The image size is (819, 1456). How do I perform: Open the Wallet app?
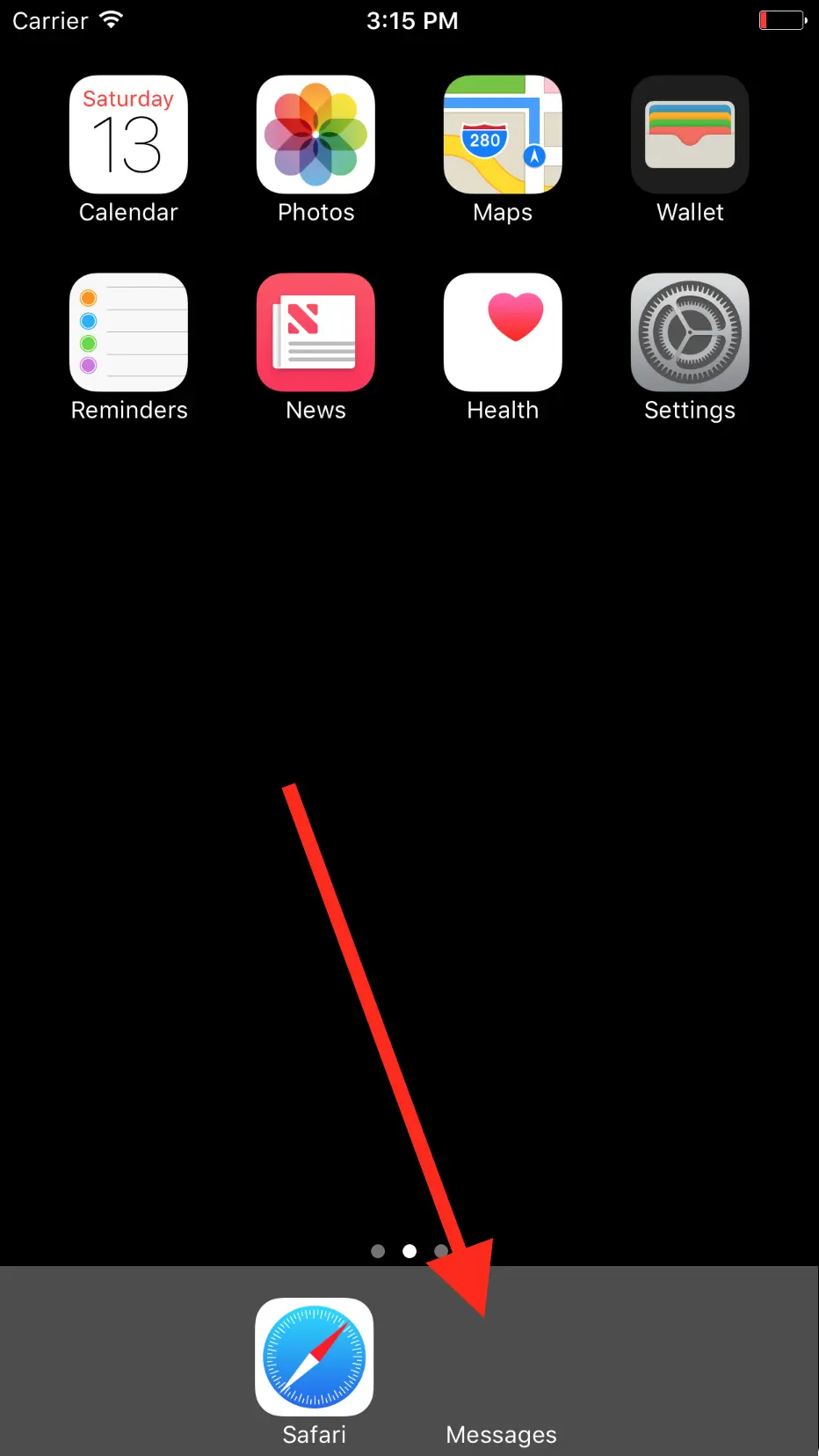coord(690,135)
